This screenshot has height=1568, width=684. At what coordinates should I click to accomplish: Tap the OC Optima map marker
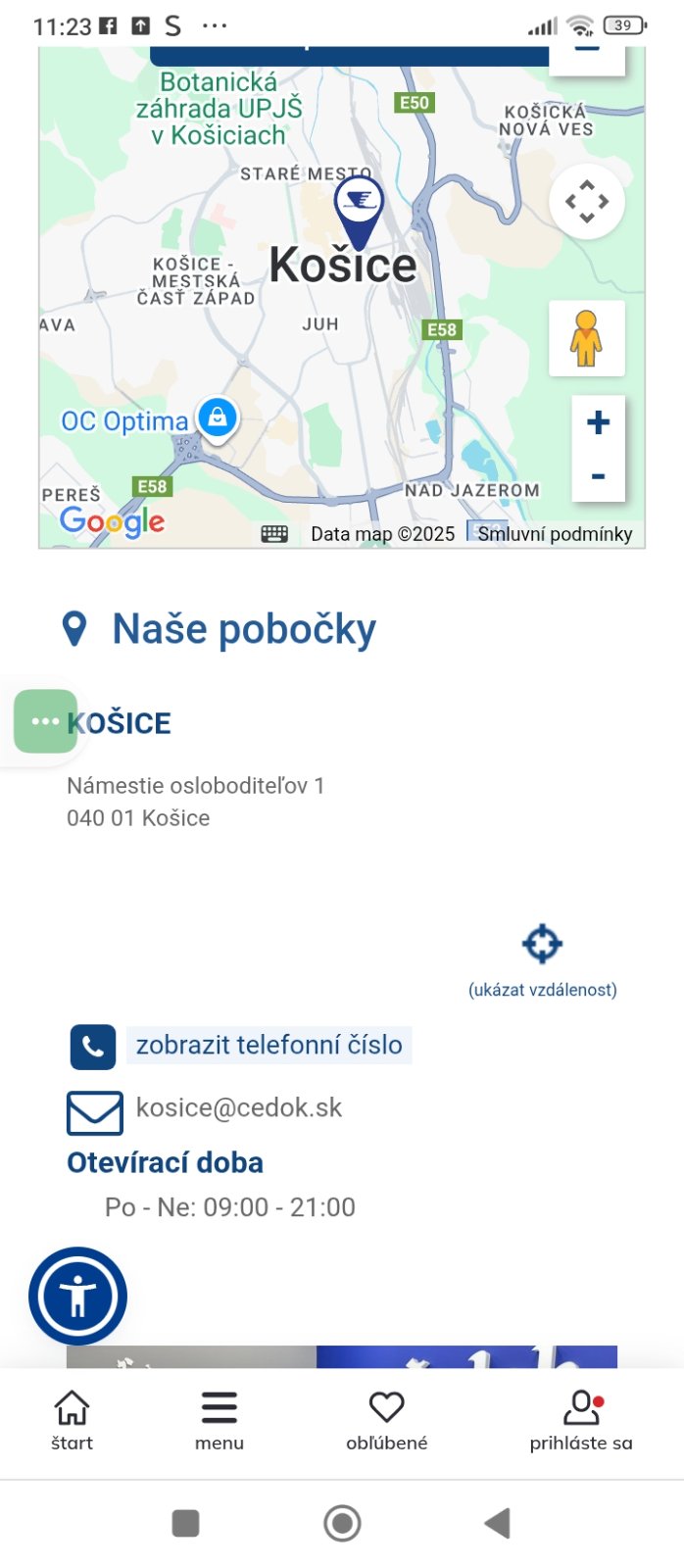(x=217, y=417)
